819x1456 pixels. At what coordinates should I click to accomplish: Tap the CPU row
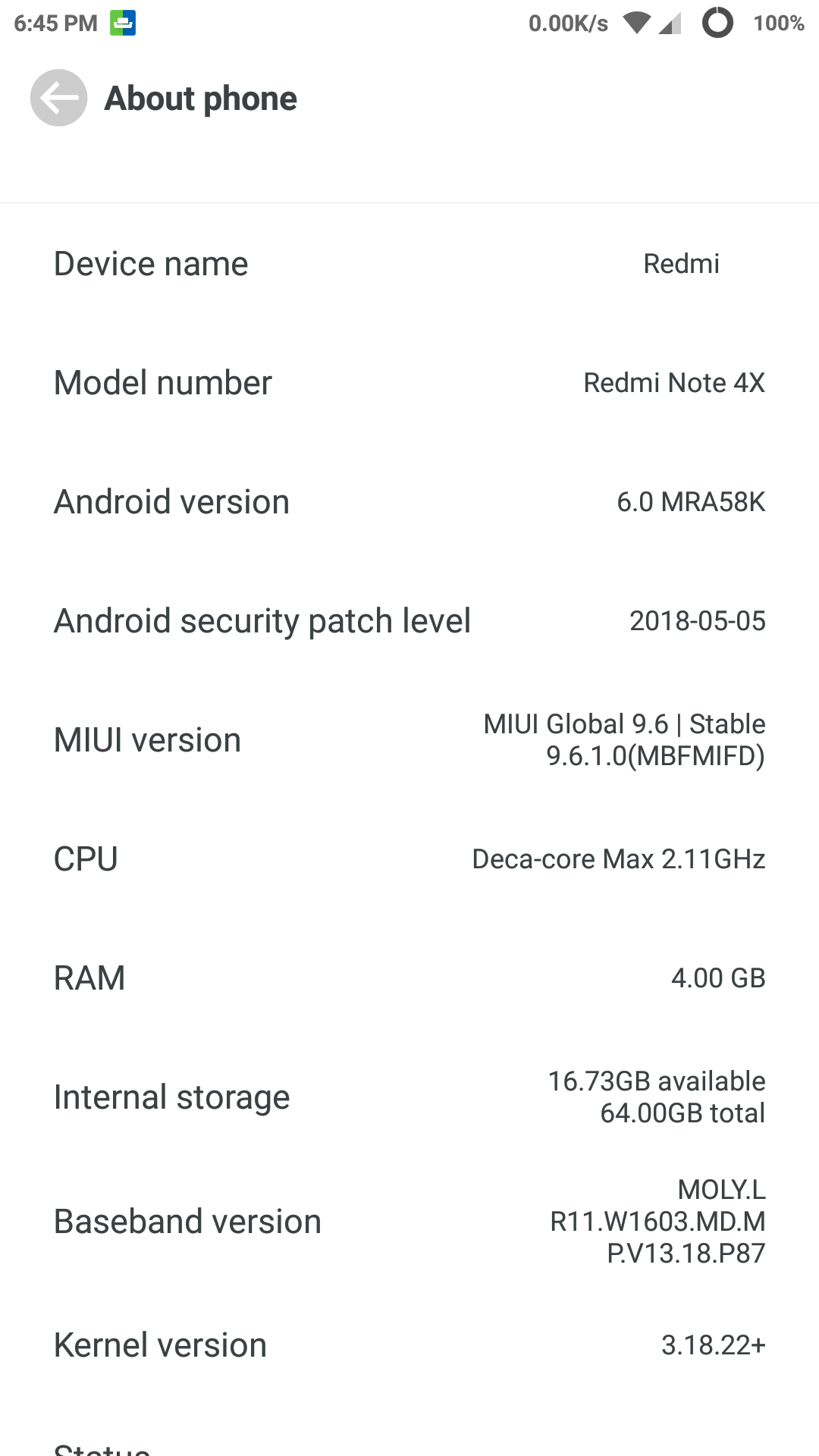(x=409, y=859)
